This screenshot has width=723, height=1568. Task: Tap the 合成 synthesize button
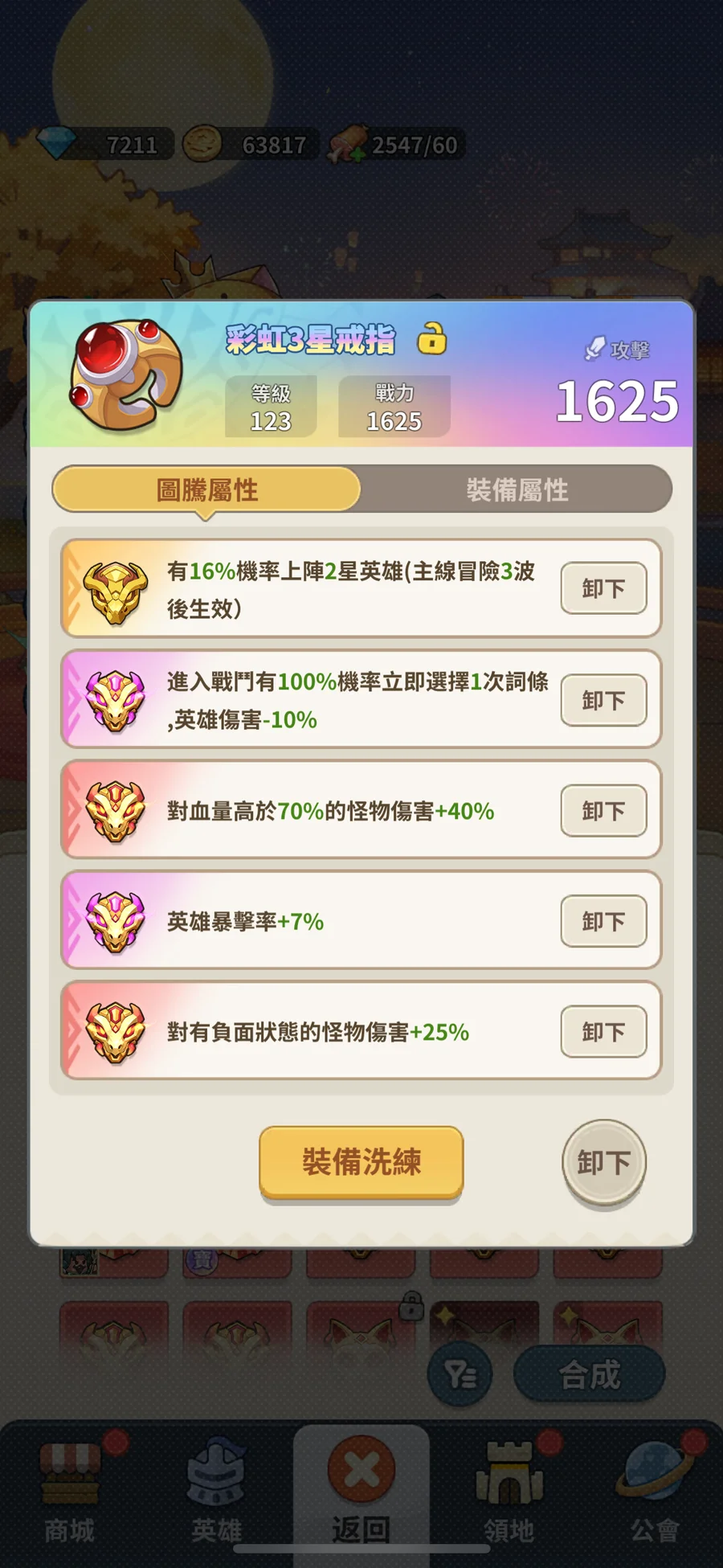[x=589, y=1375]
